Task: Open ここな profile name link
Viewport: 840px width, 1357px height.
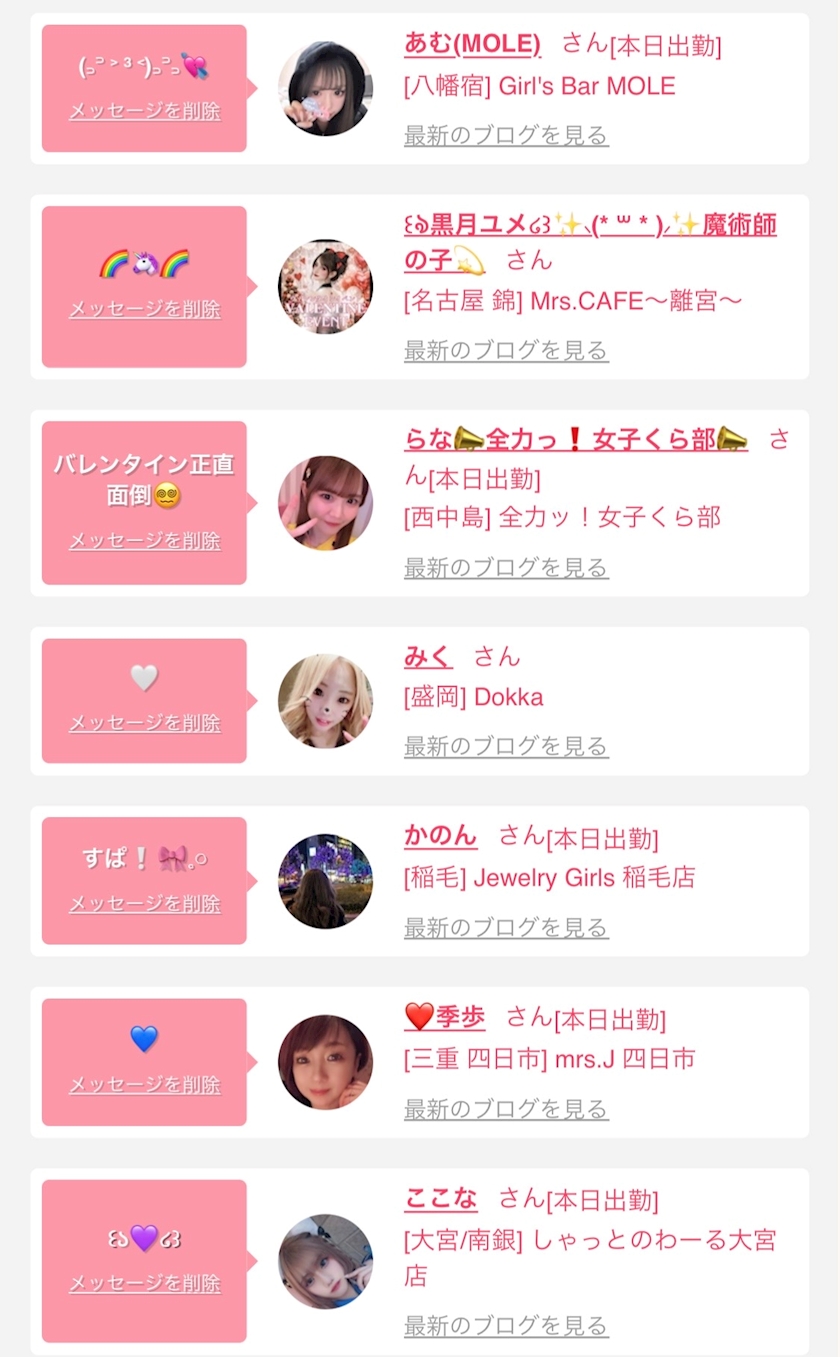Action: [x=440, y=1198]
